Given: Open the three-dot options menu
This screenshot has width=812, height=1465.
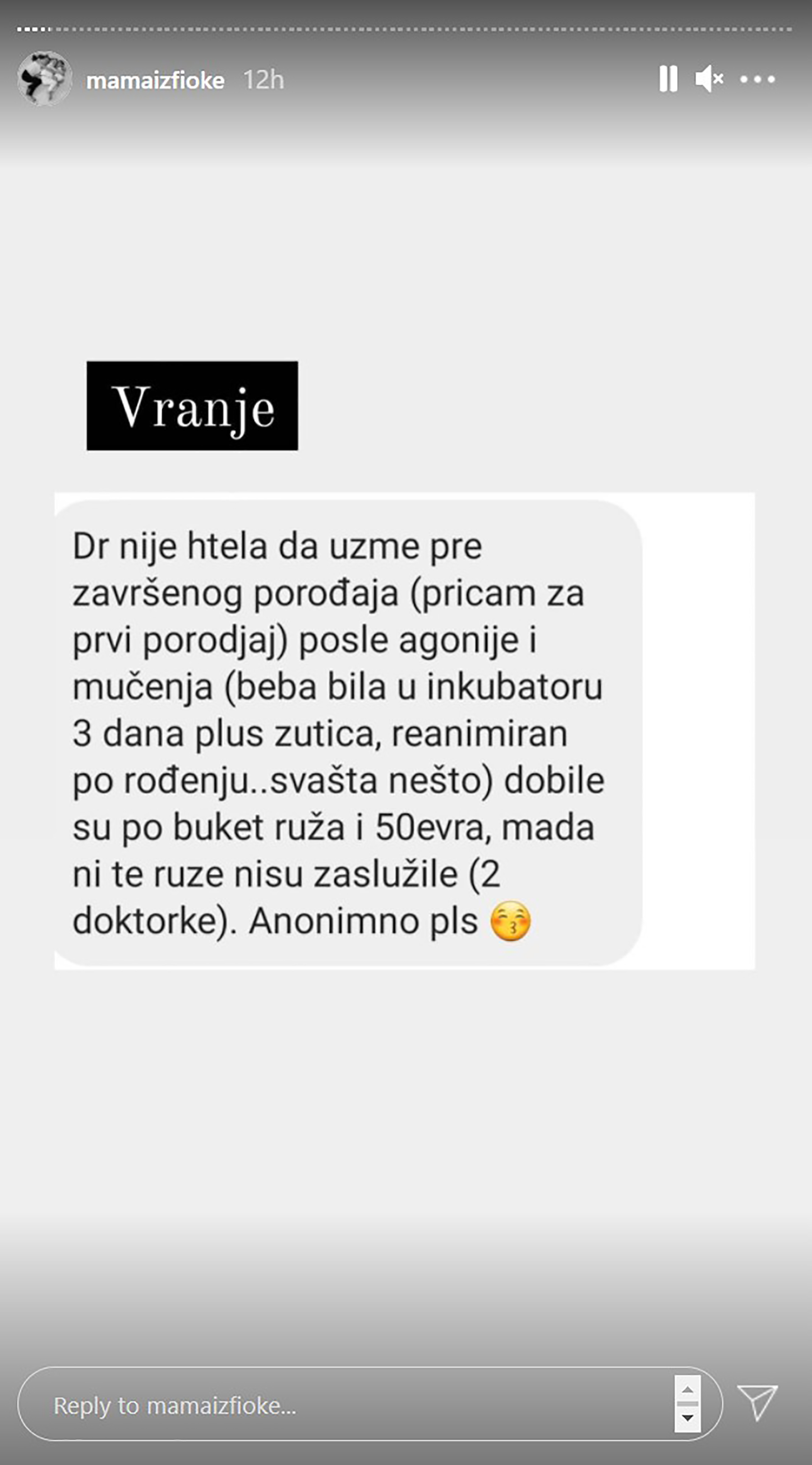Looking at the screenshot, I should [x=757, y=79].
